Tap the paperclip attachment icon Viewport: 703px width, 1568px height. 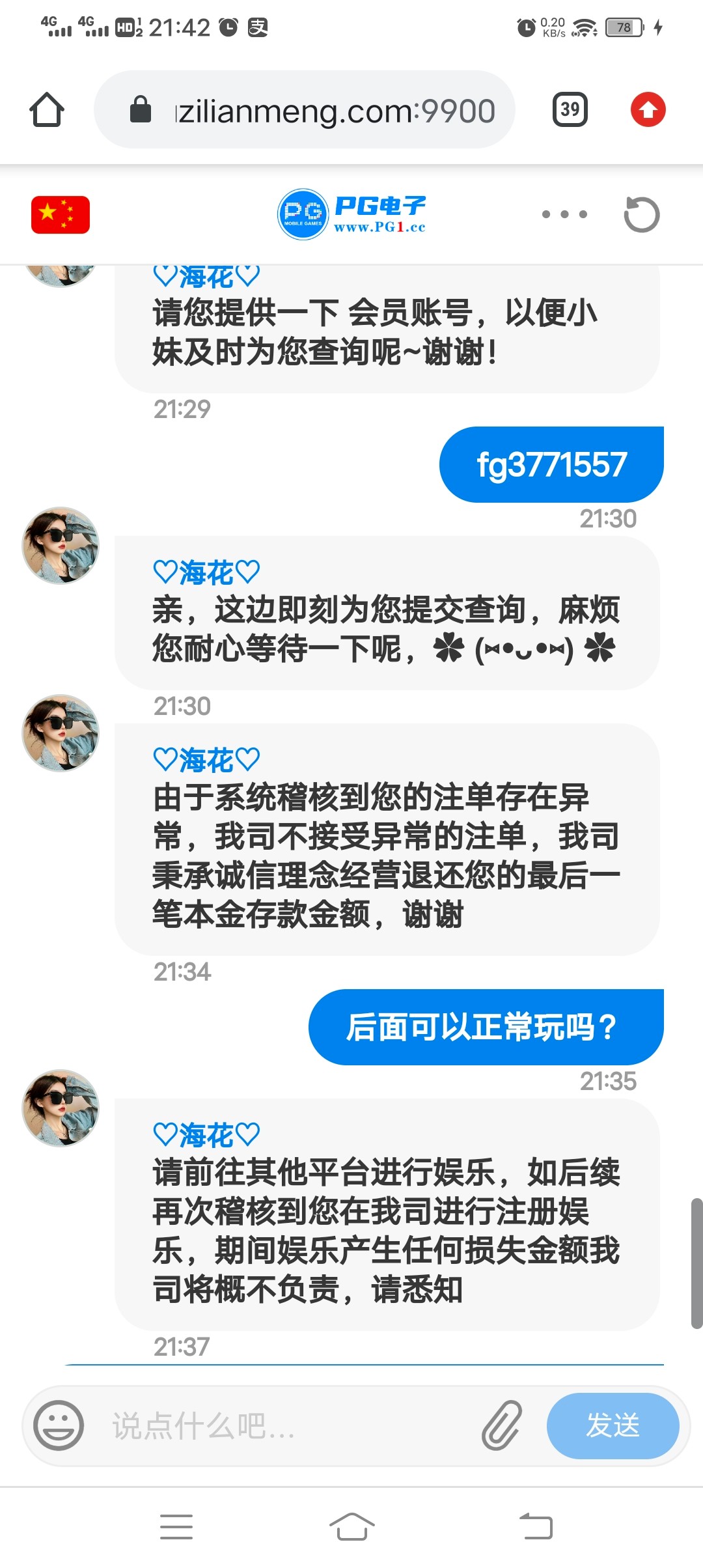point(502,1426)
